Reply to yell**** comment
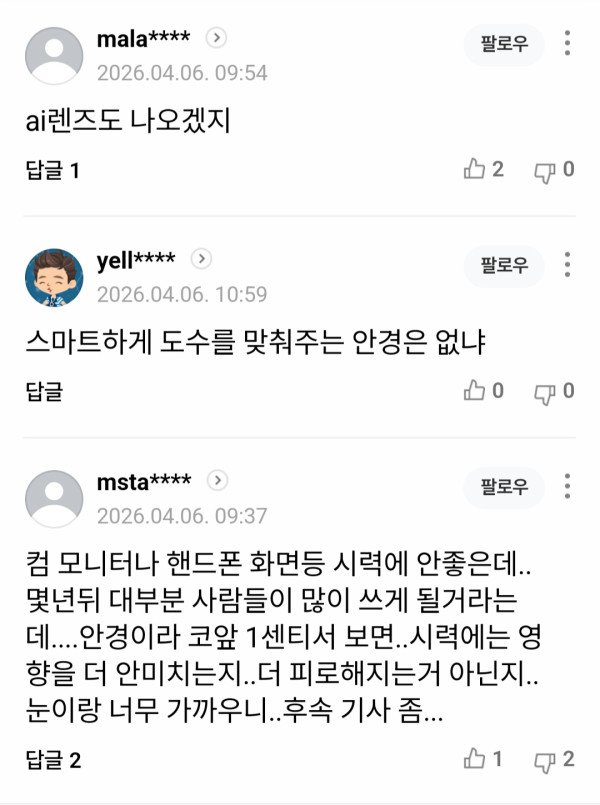The height and width of the screenshot is (805, 600). (x=44, y=392)
